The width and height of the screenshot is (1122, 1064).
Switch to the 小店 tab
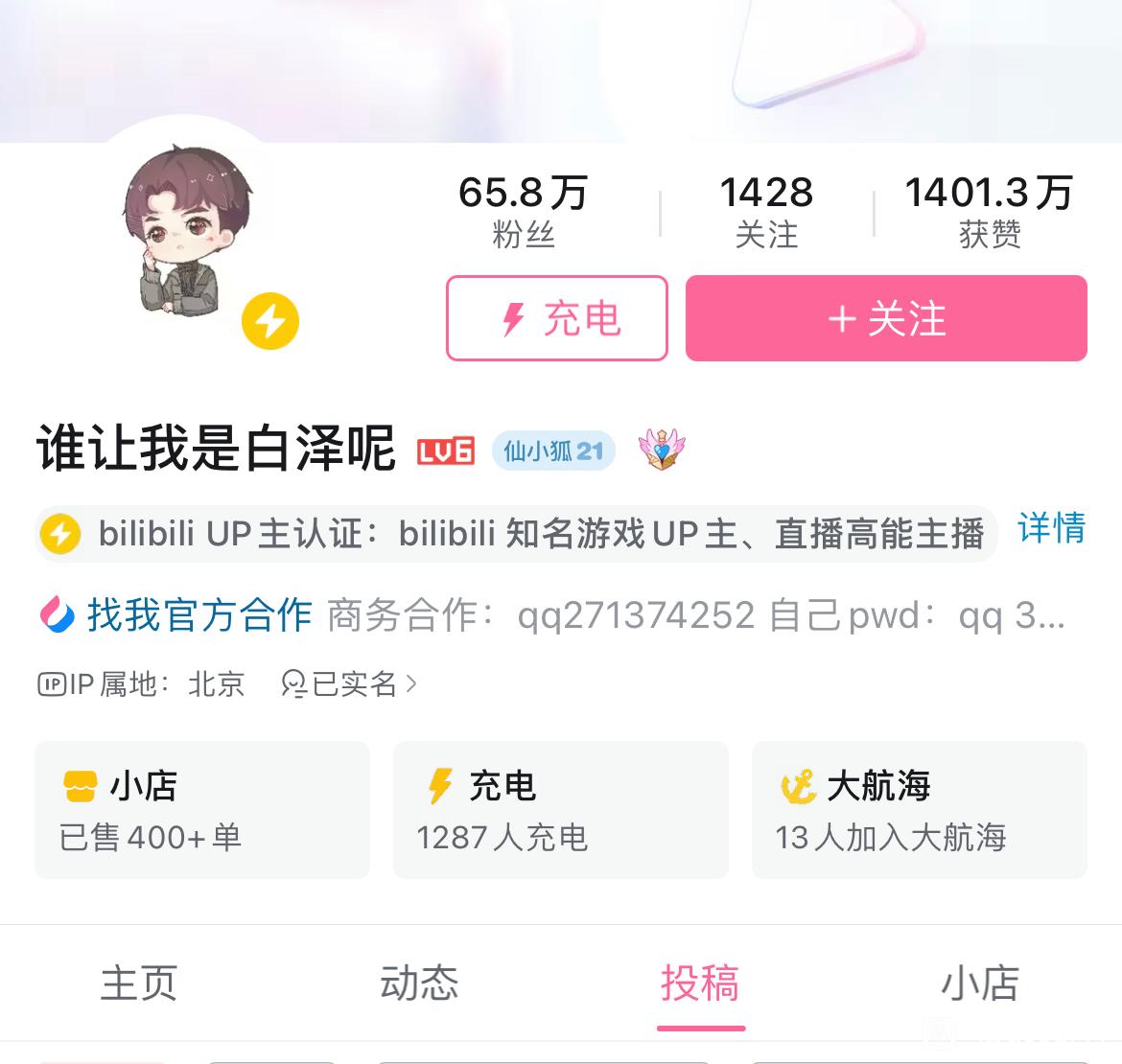click(x=980, y=983)
